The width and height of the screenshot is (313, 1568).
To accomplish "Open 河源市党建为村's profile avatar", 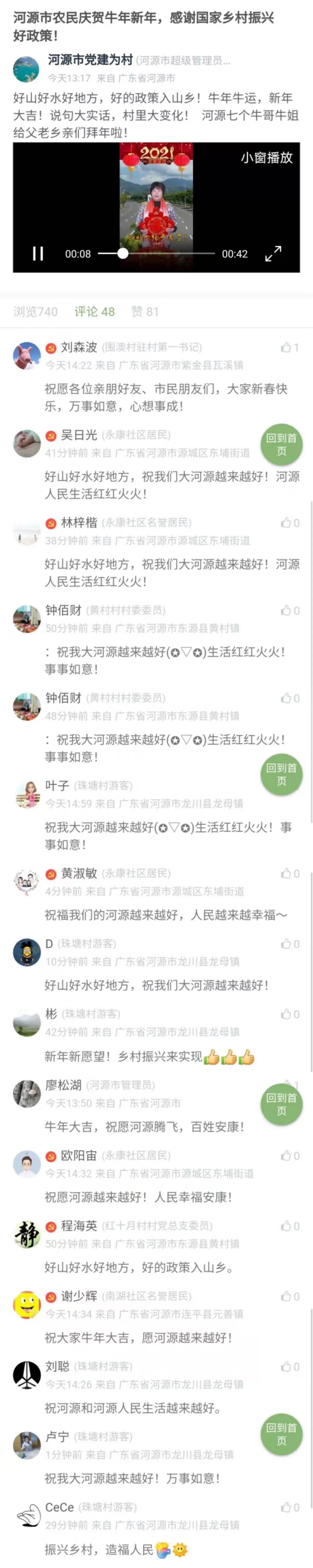I will (26, 69).
